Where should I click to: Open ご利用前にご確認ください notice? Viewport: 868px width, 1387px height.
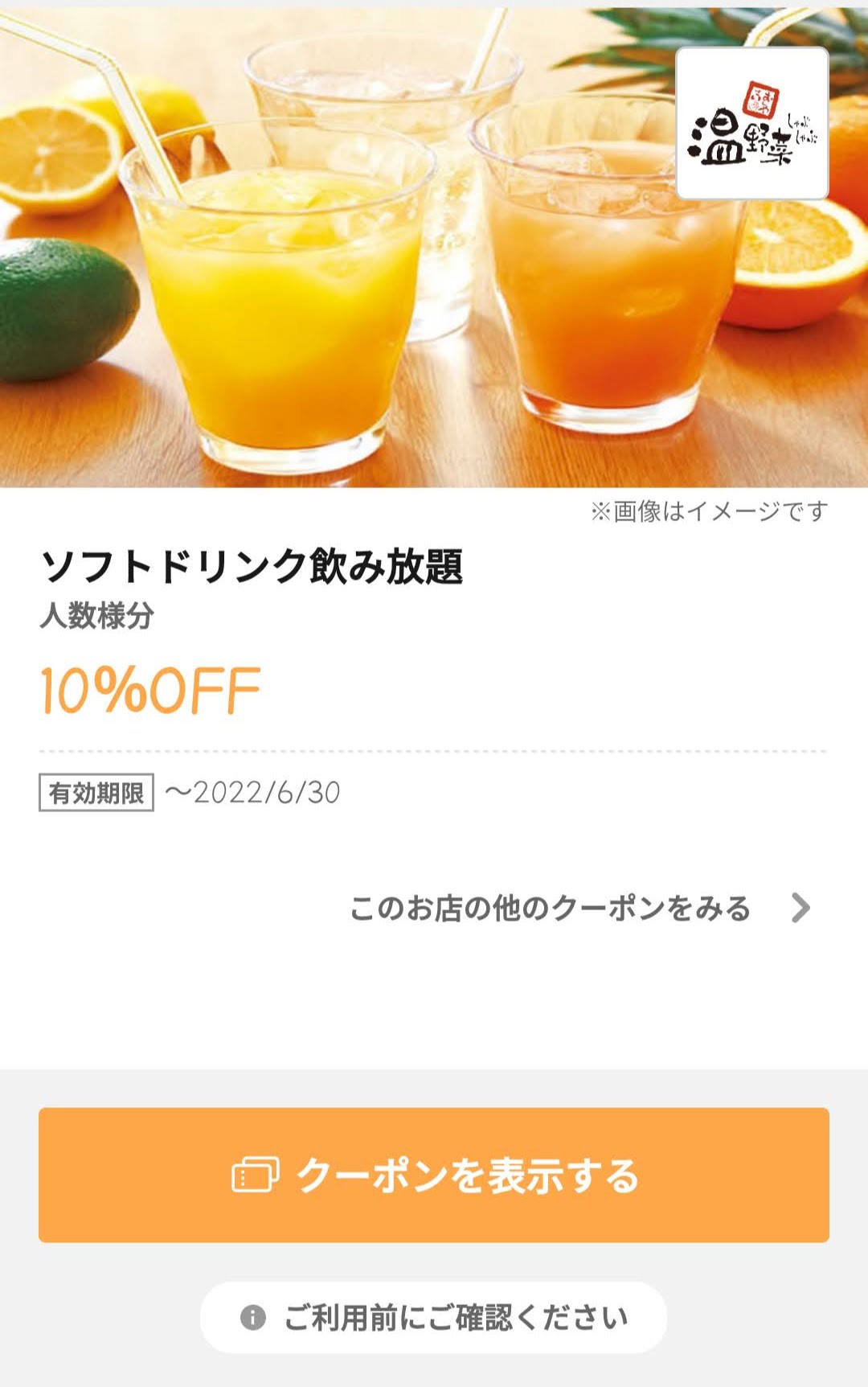click(x=434, y=1318)
